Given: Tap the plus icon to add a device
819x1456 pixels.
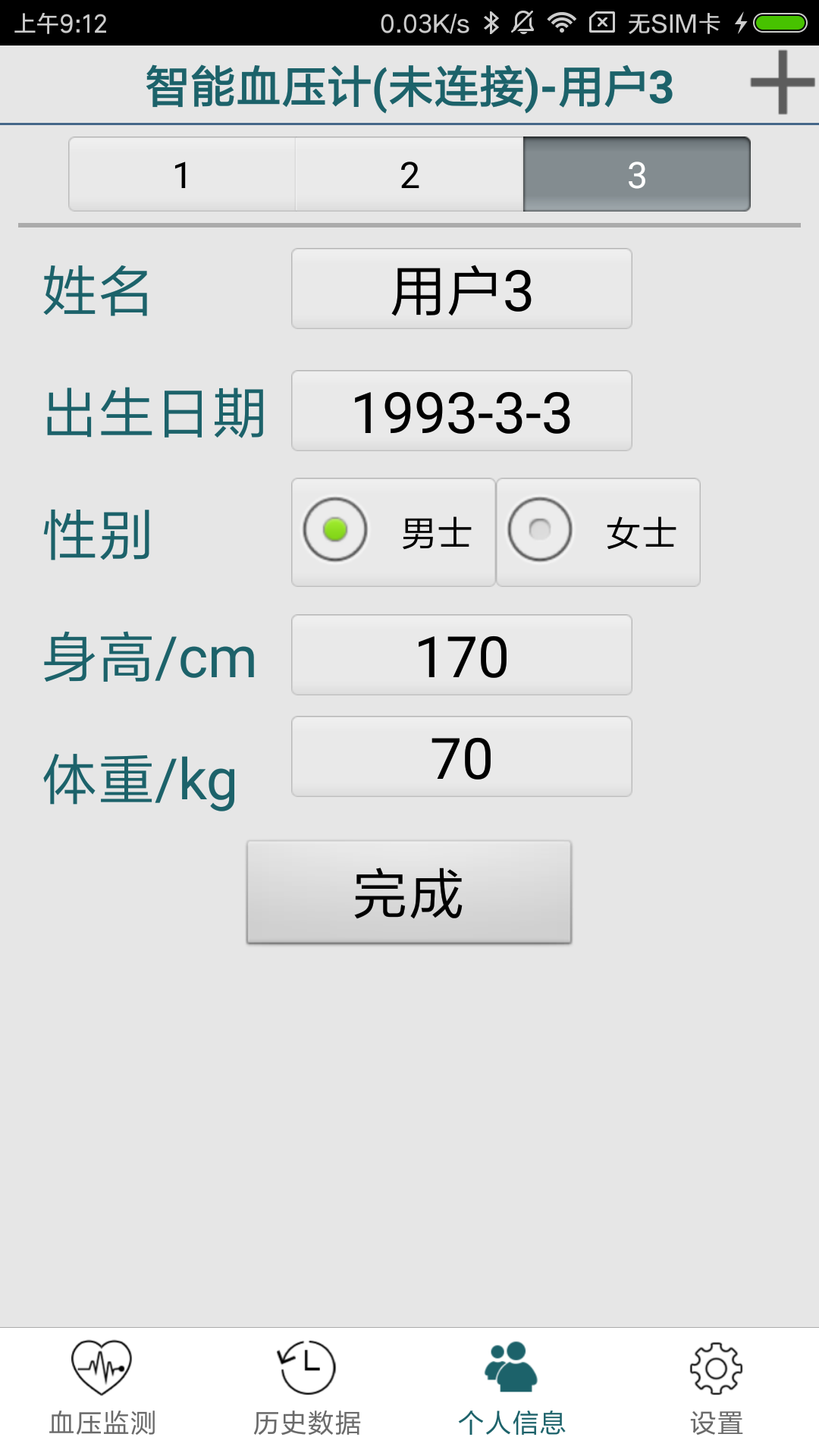Looking at the screenshot, I should tap(783, 83).
